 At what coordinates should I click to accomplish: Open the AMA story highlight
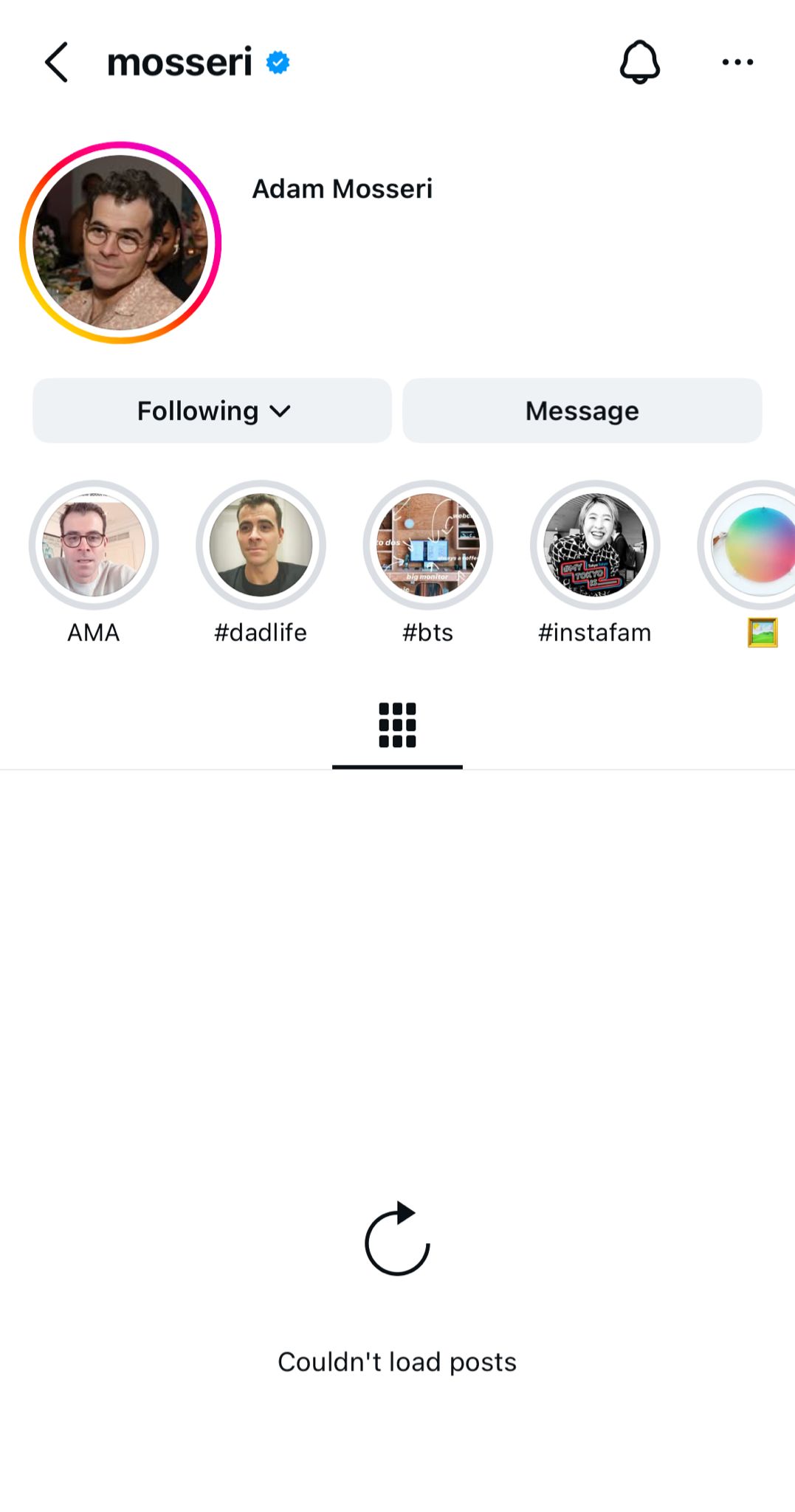pyautogui.click(x=94, y=546)
